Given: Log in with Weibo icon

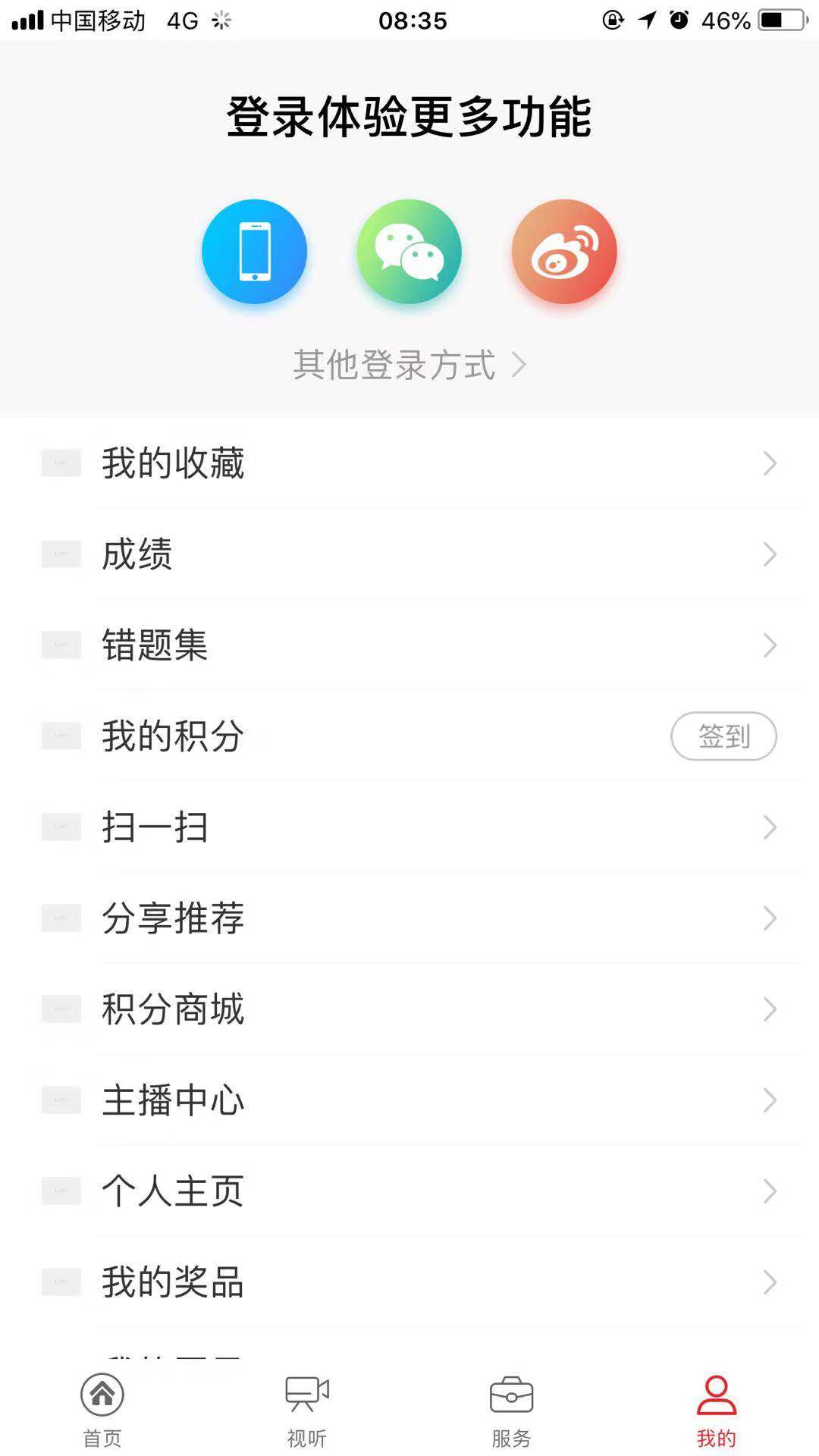Looking at the screenshot, I should 564,252.
